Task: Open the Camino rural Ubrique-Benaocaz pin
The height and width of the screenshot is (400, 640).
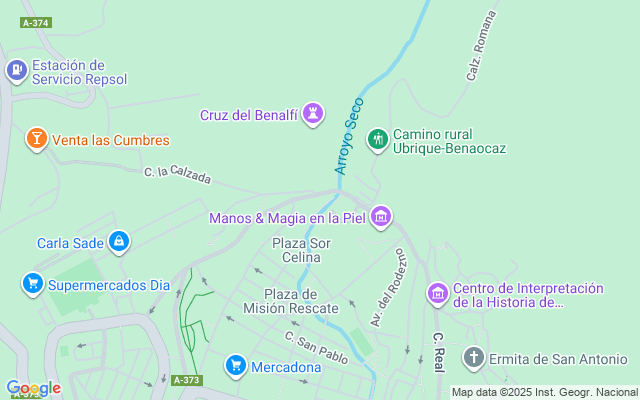Action: pos(377,139)
